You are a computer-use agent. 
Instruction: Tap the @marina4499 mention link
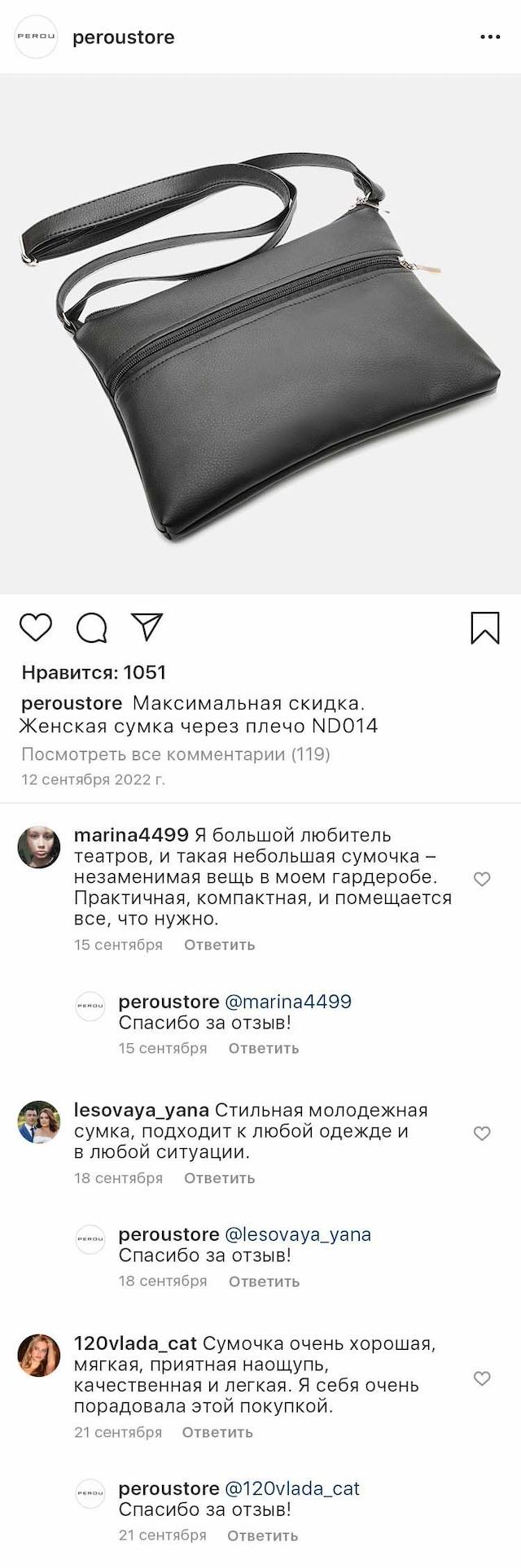tap(287, 1002)
